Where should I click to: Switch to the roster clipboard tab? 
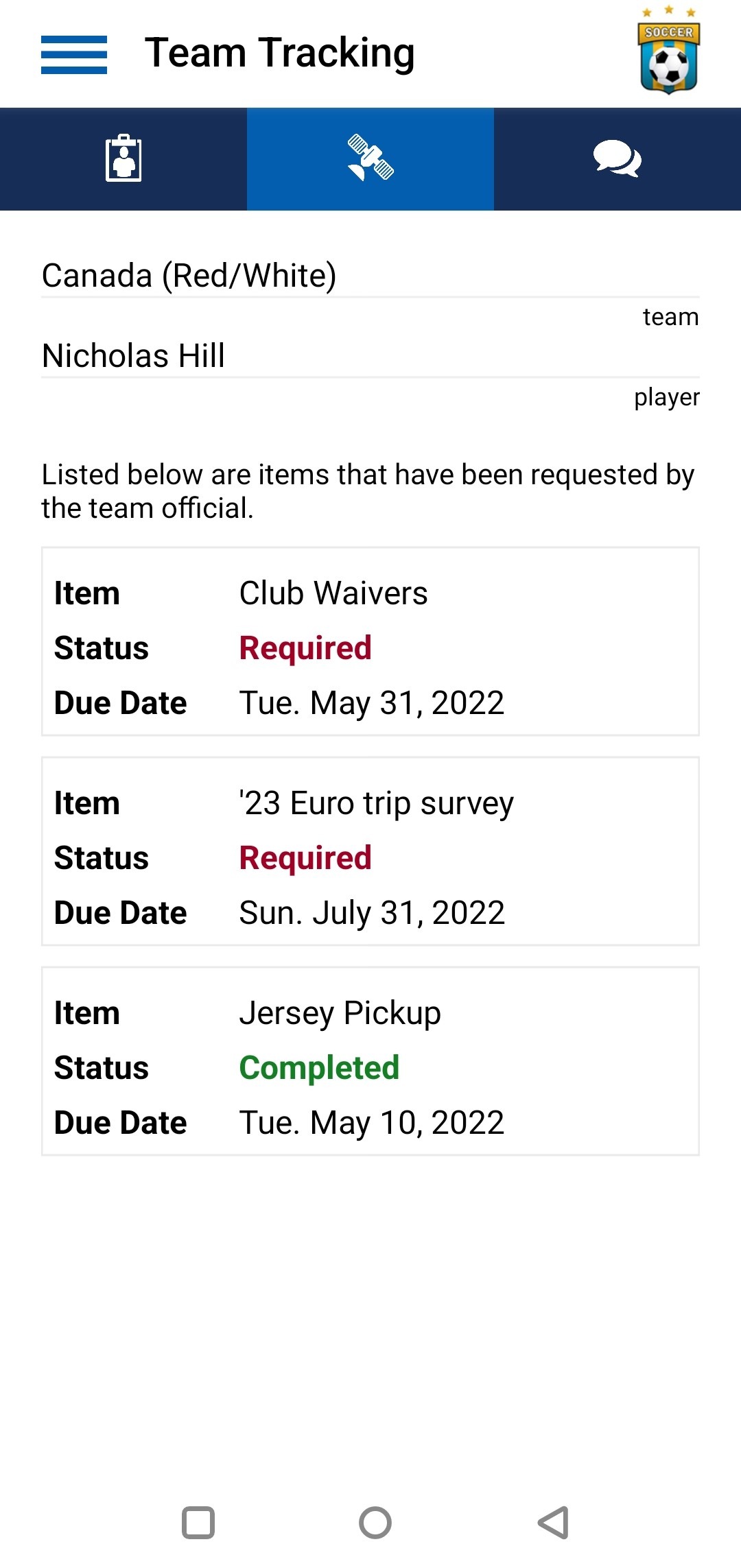[x=123, y=159]
